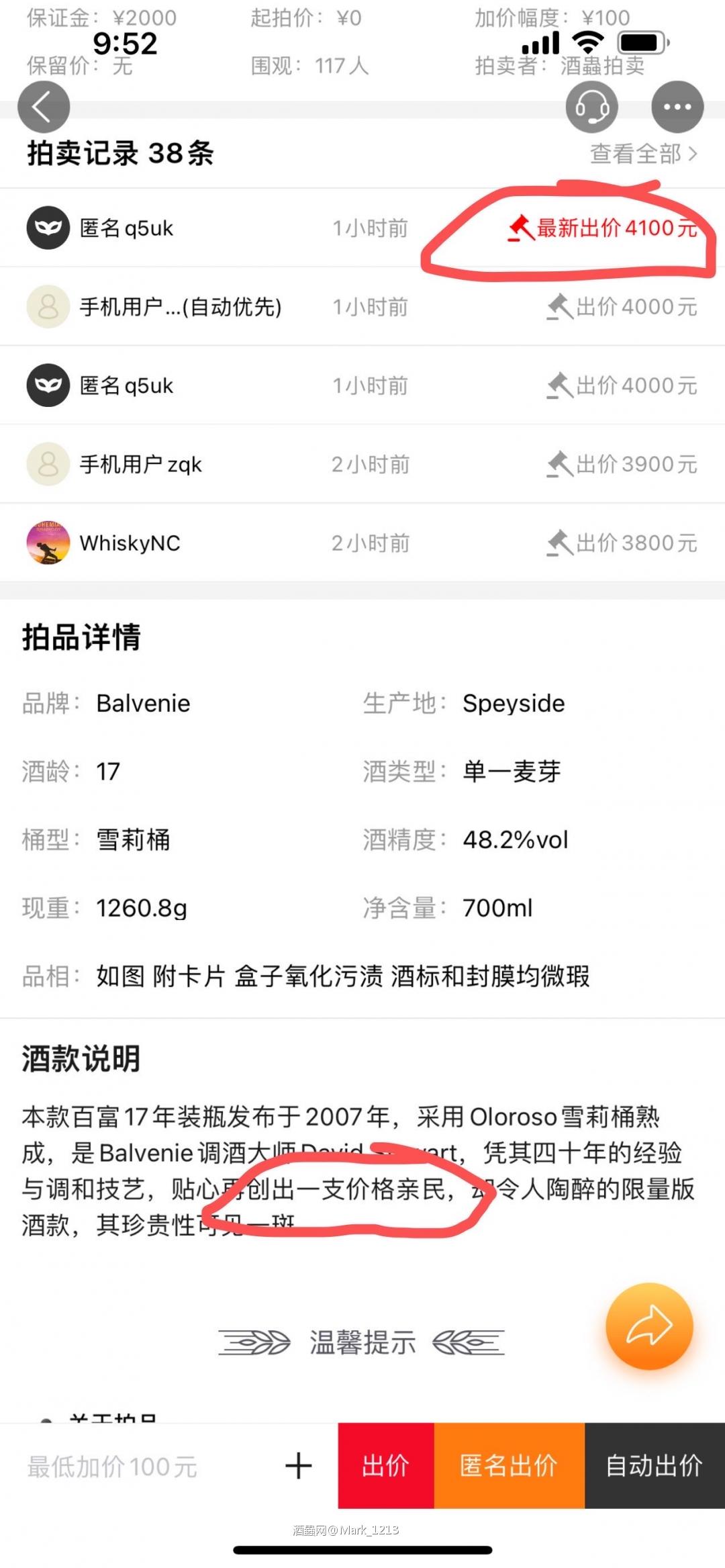The height and width of the screenshot is (1568, 725).
Task: Click the 匿名q5uk mask avatar icon
Action: point(48,228)
